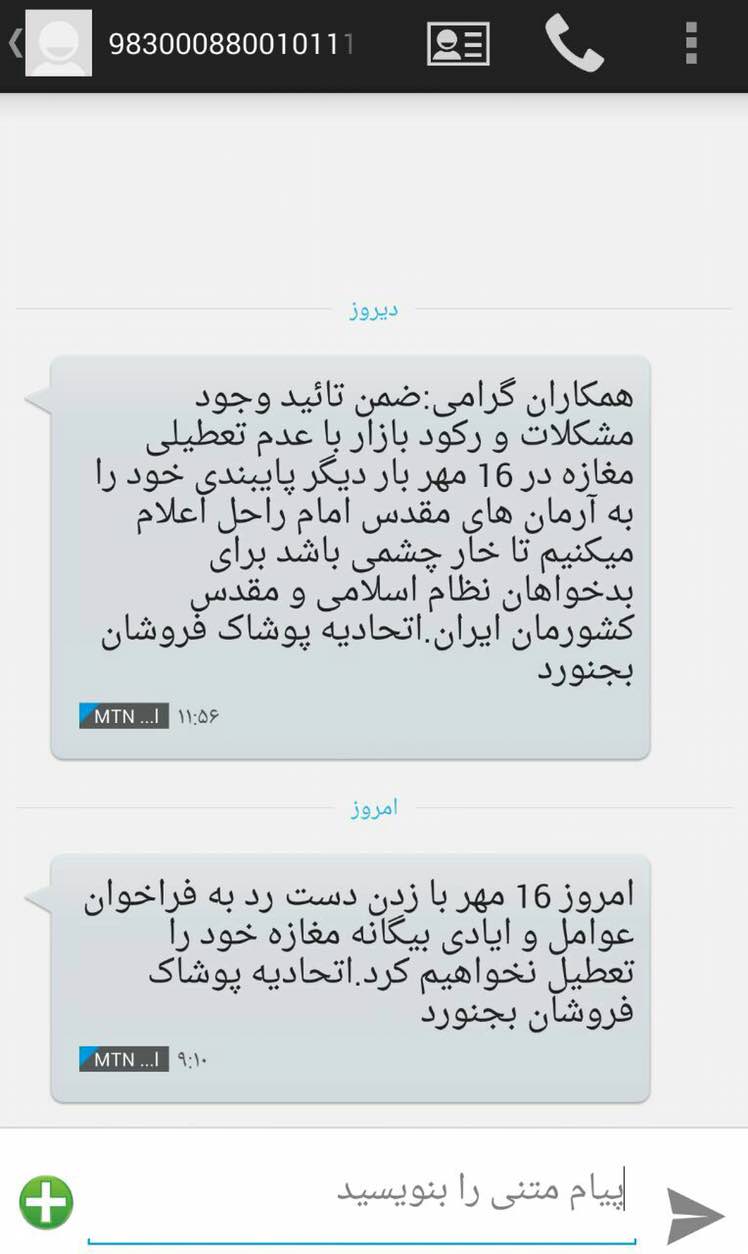Add an attachment with the green plus

46,1201
